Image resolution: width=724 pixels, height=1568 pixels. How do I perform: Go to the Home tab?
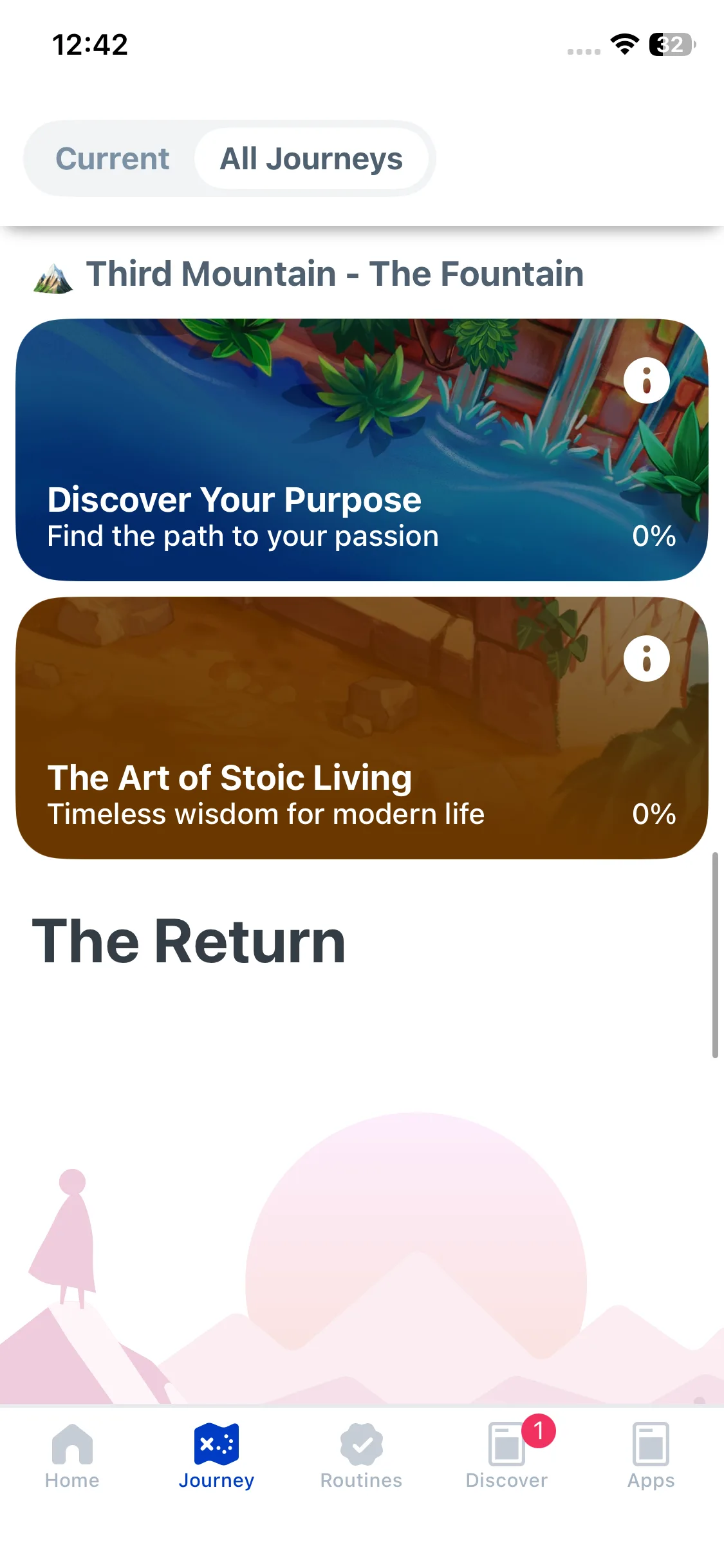tap(72, 1456)
